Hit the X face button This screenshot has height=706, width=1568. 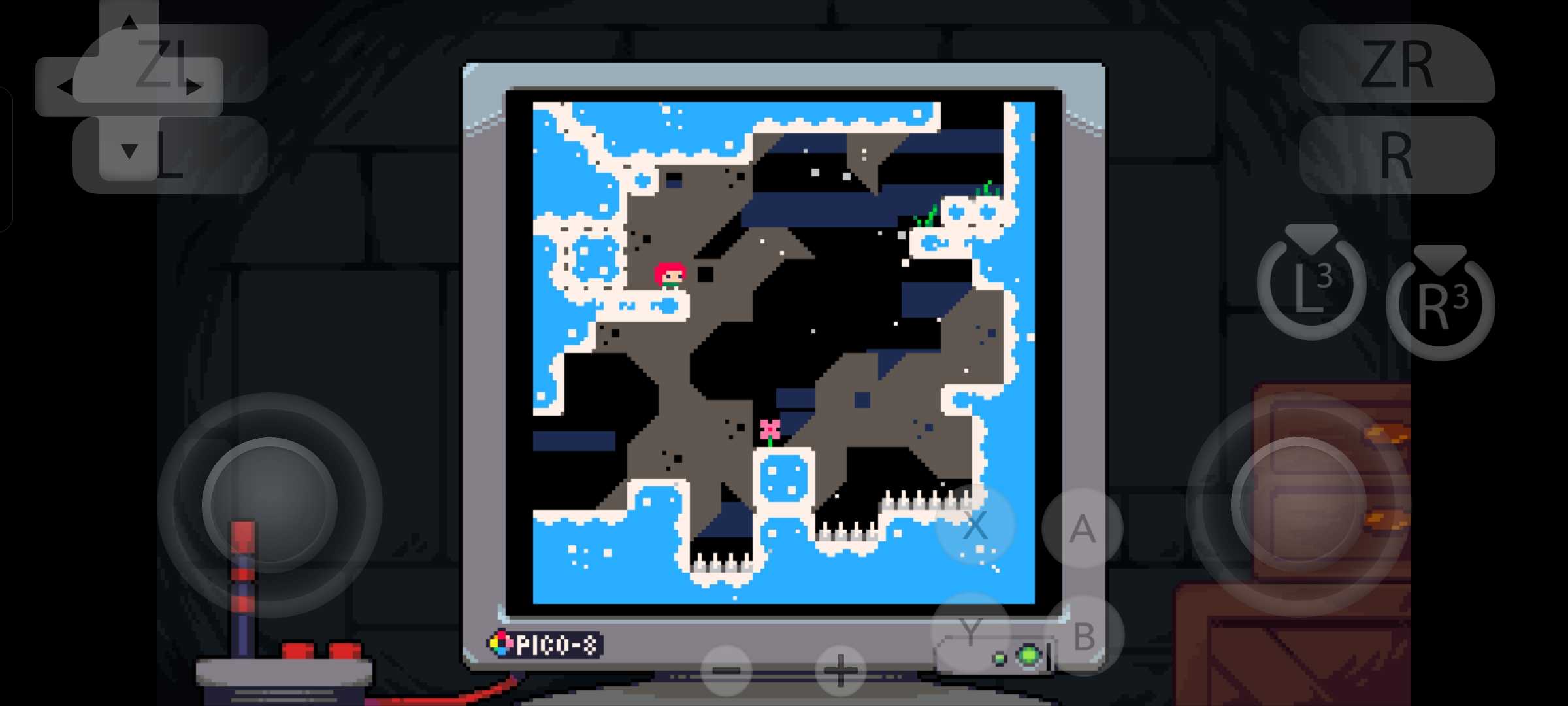(x=975, y=525)
